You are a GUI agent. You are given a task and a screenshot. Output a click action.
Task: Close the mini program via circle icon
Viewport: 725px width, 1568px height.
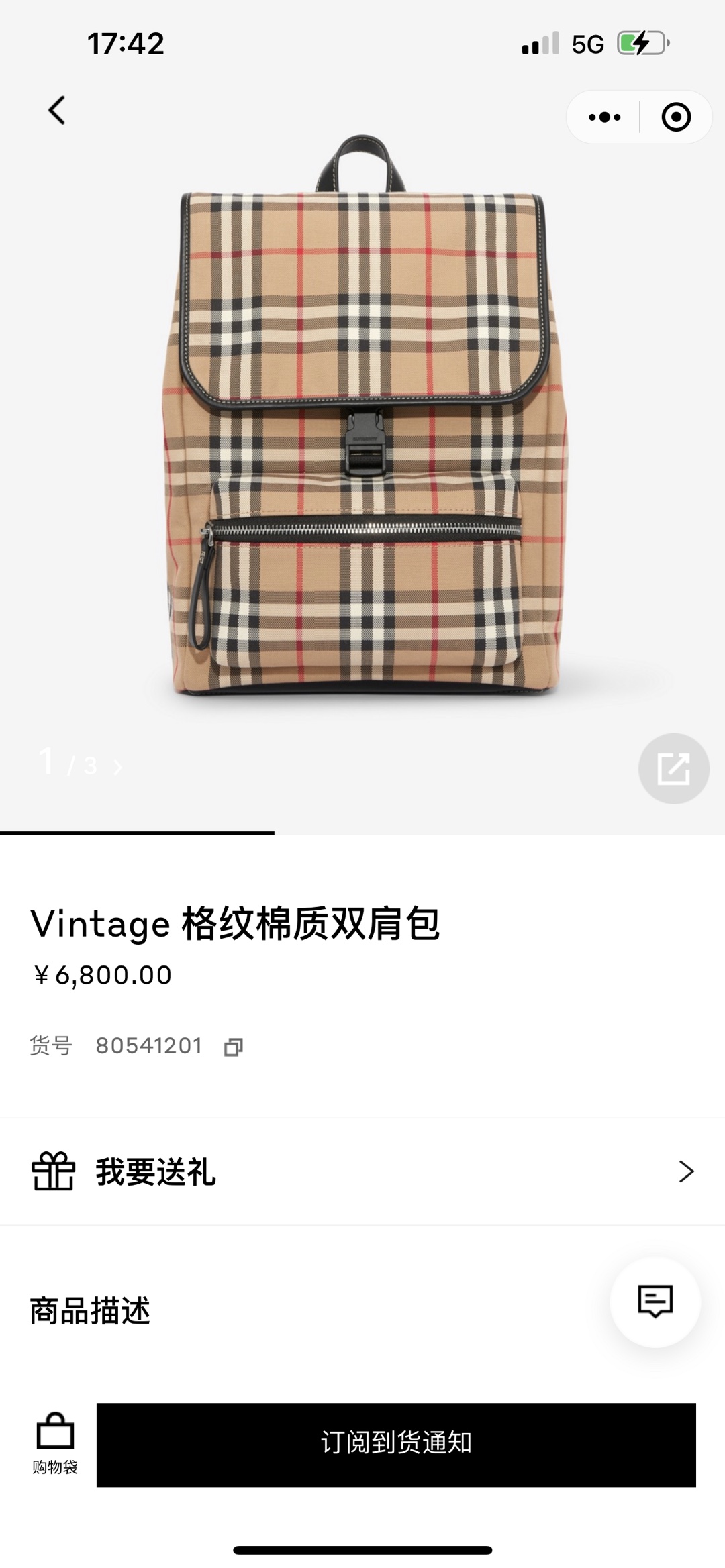(x=675, y=117)
